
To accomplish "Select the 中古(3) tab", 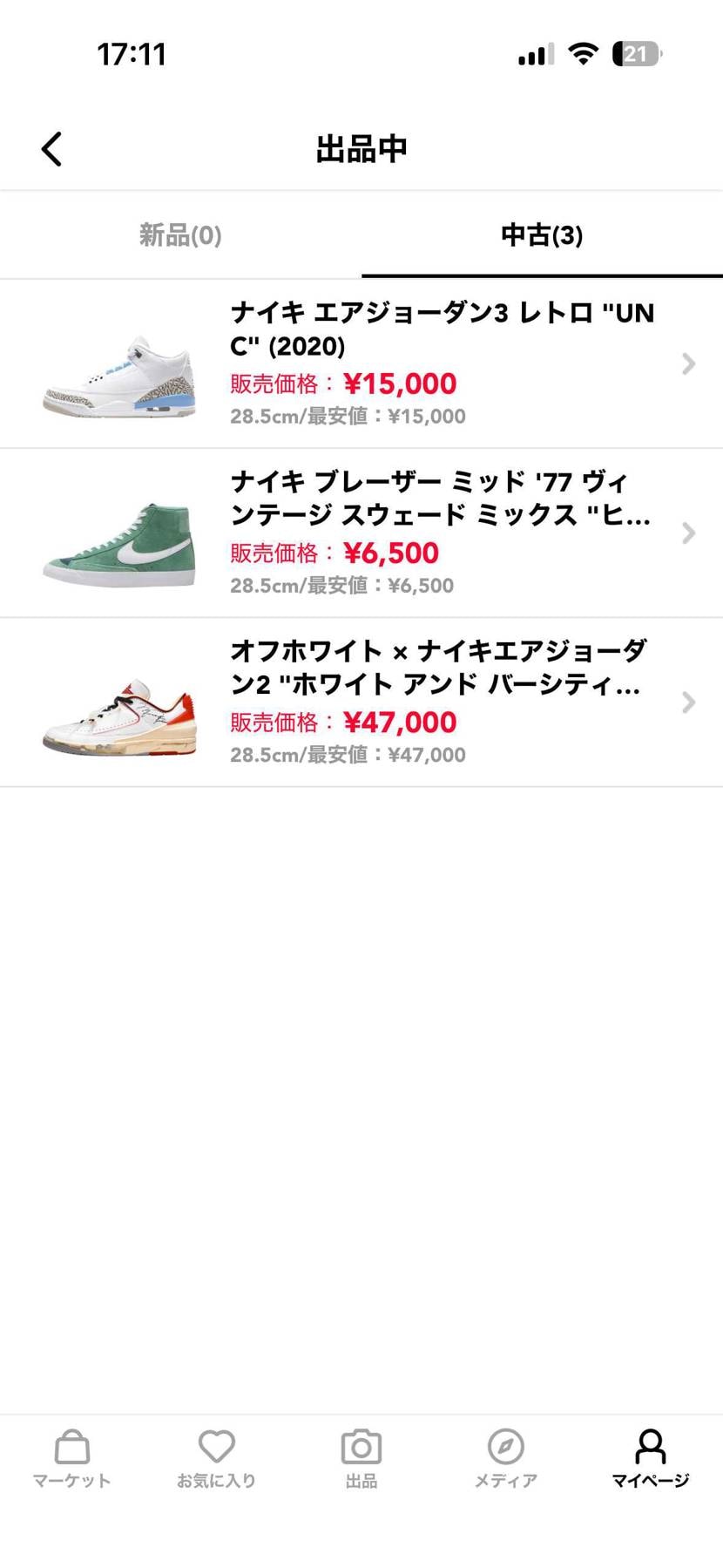I will click(x=542, y=235).
